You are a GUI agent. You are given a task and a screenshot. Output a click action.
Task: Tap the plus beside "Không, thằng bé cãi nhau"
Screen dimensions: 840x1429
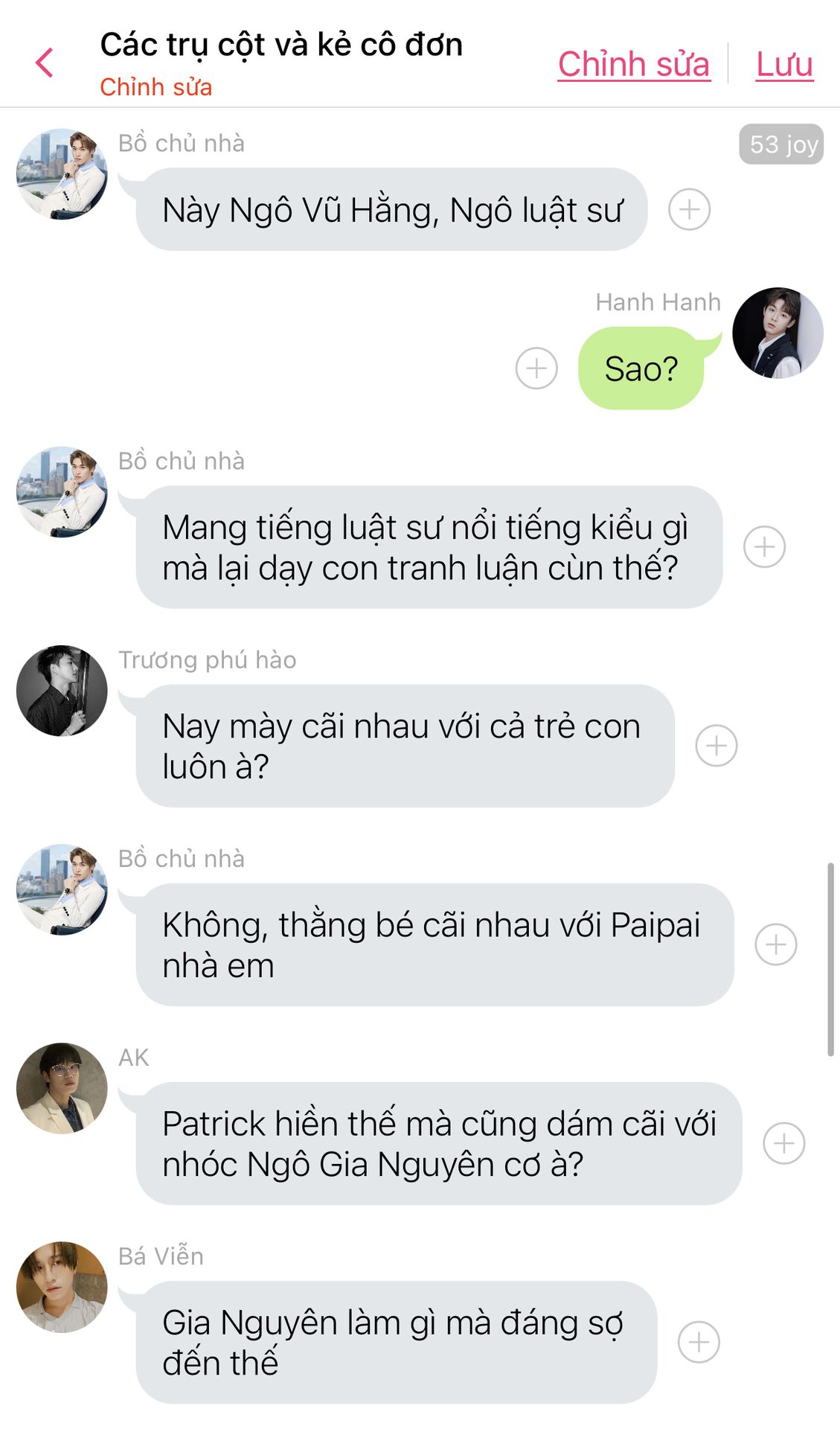point(776,944)
